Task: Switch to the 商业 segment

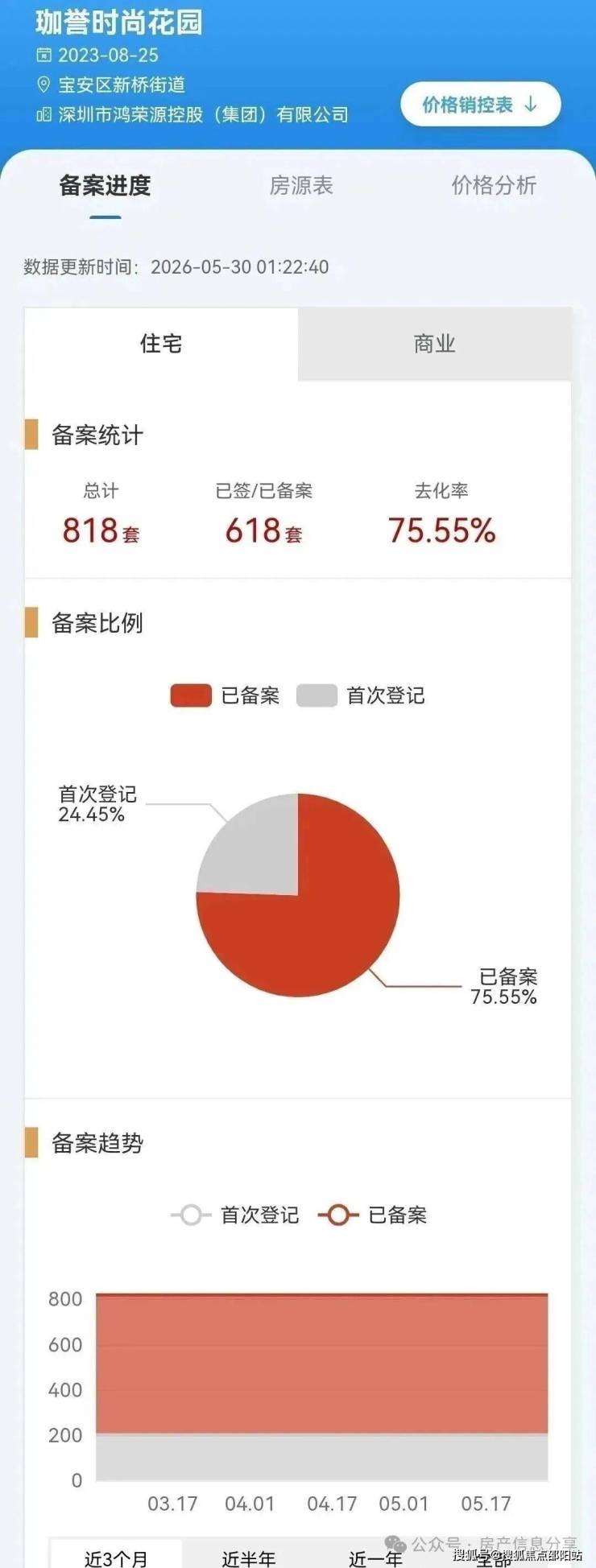Action: coord(435,344)
